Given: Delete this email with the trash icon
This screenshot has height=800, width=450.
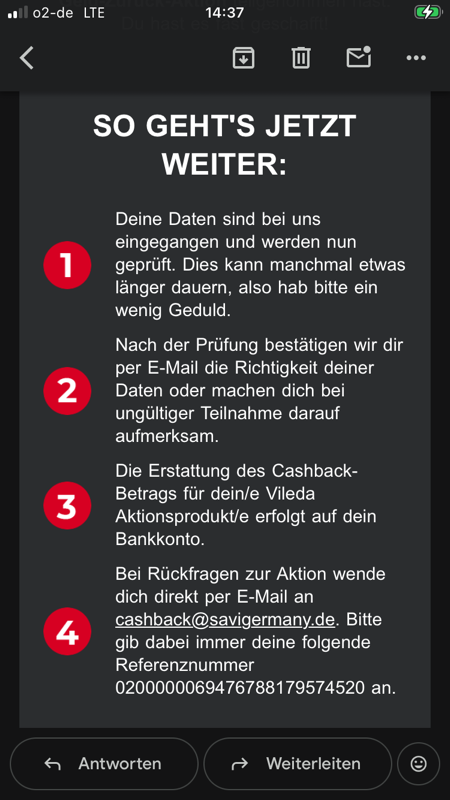Looking at the screenshot, I should (301, 58).
